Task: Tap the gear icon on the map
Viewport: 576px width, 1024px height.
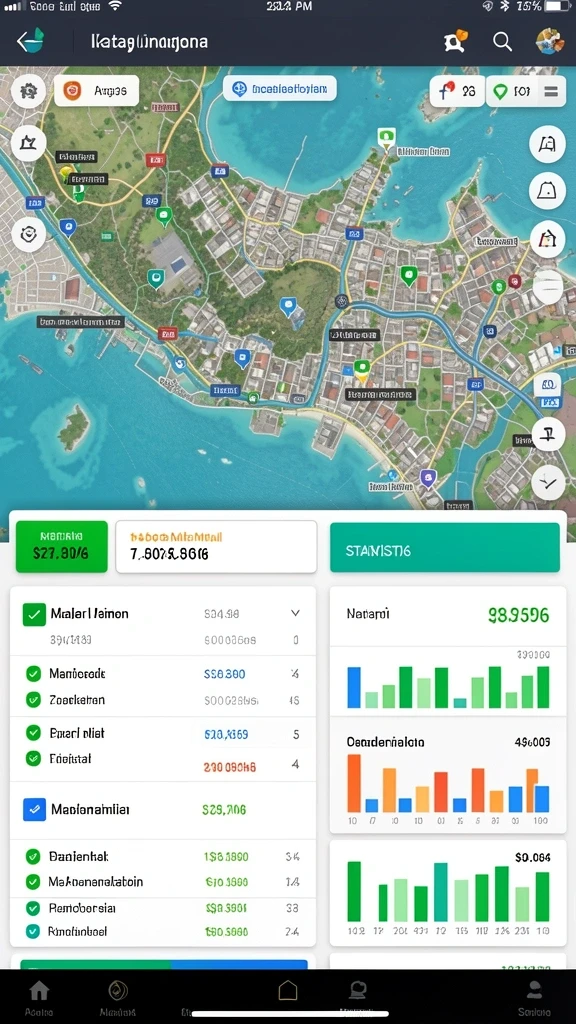Action: (x=29, y=91)
